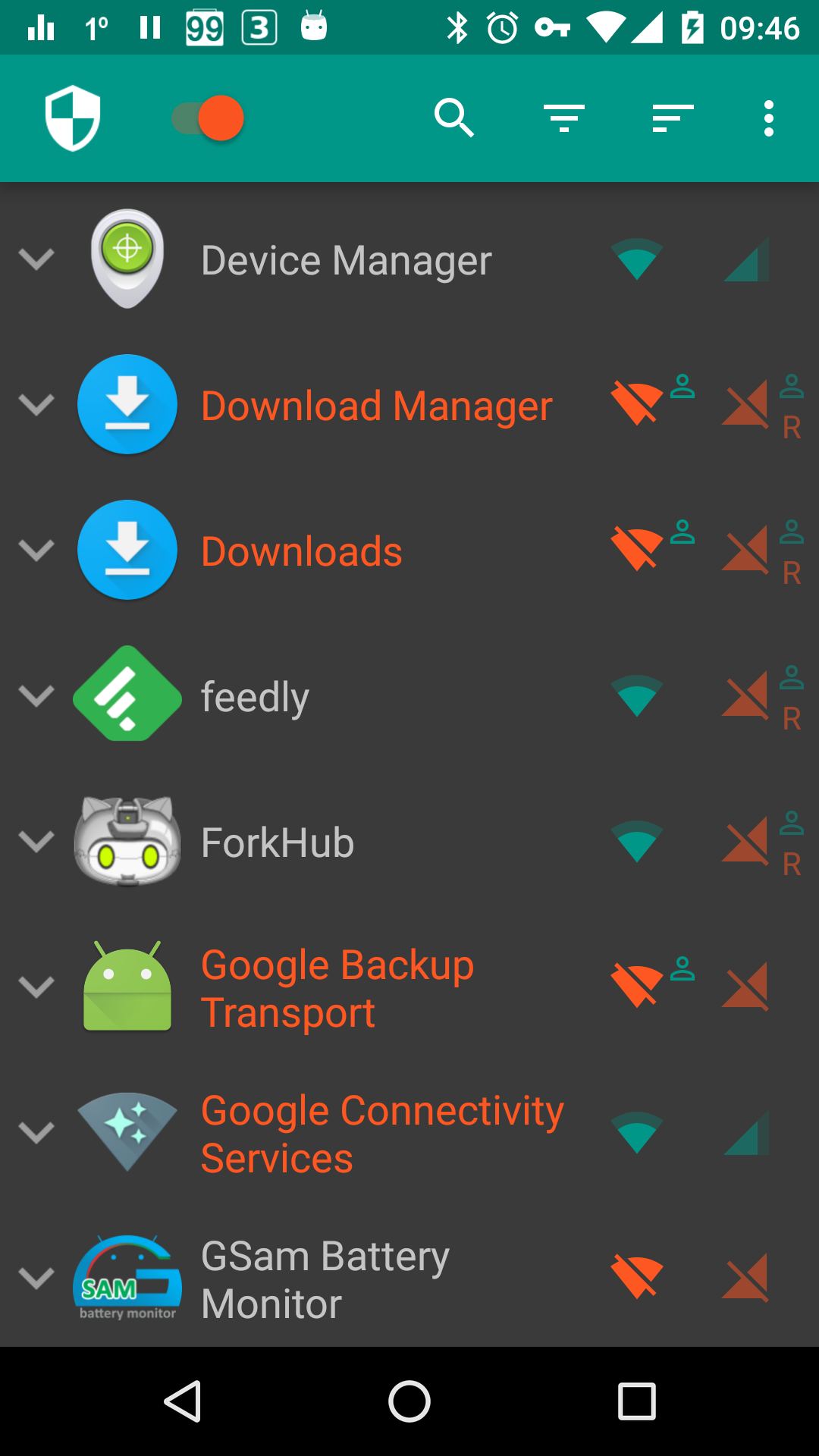The width and height of the screenshot is (819, 1456).
Task: Expand Google Backup Transport details
Action: (36, 987)
